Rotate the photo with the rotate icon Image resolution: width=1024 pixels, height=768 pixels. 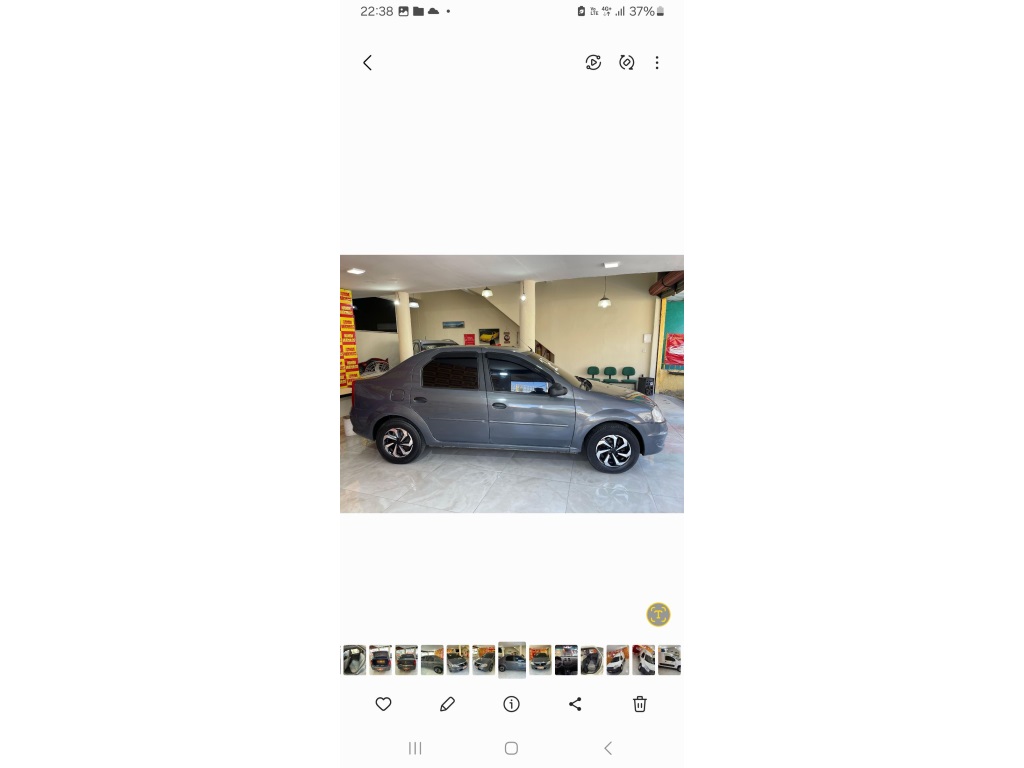click(627, 63)
